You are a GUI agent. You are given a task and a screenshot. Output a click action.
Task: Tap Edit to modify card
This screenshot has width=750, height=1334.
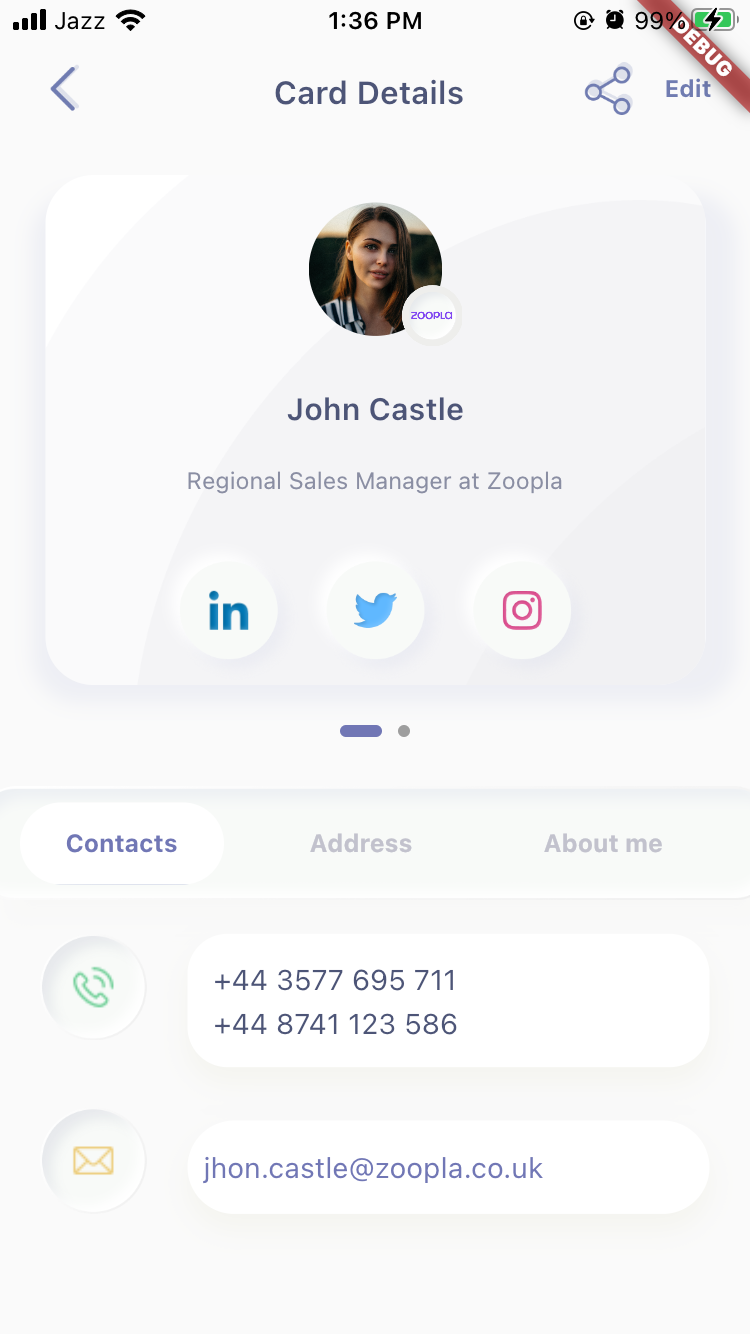[x=688, y=89]
